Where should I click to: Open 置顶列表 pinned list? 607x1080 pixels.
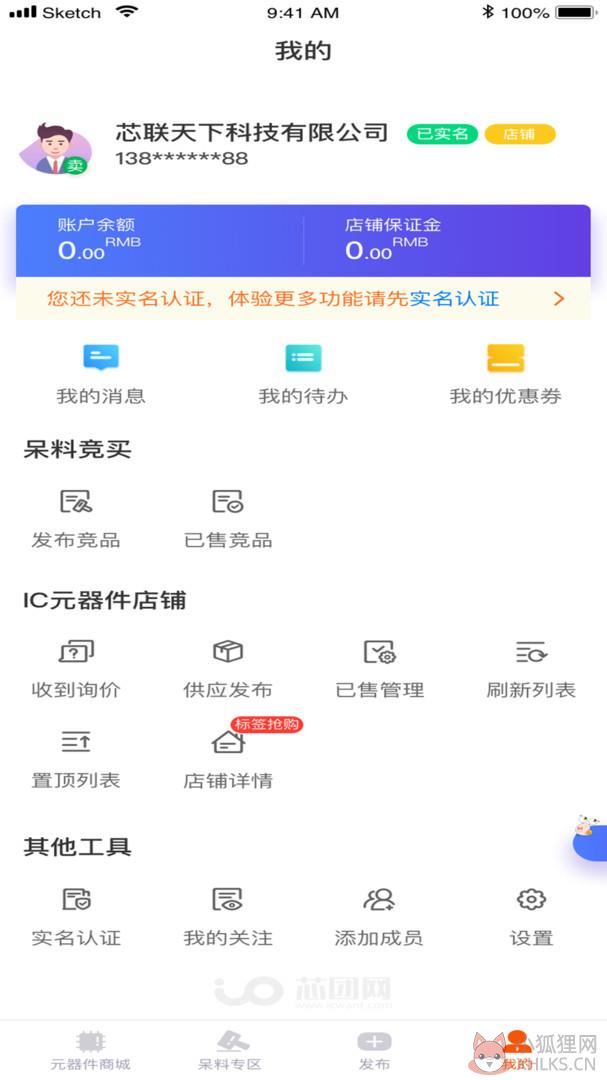pyautogui.click(x=76, y=760)
